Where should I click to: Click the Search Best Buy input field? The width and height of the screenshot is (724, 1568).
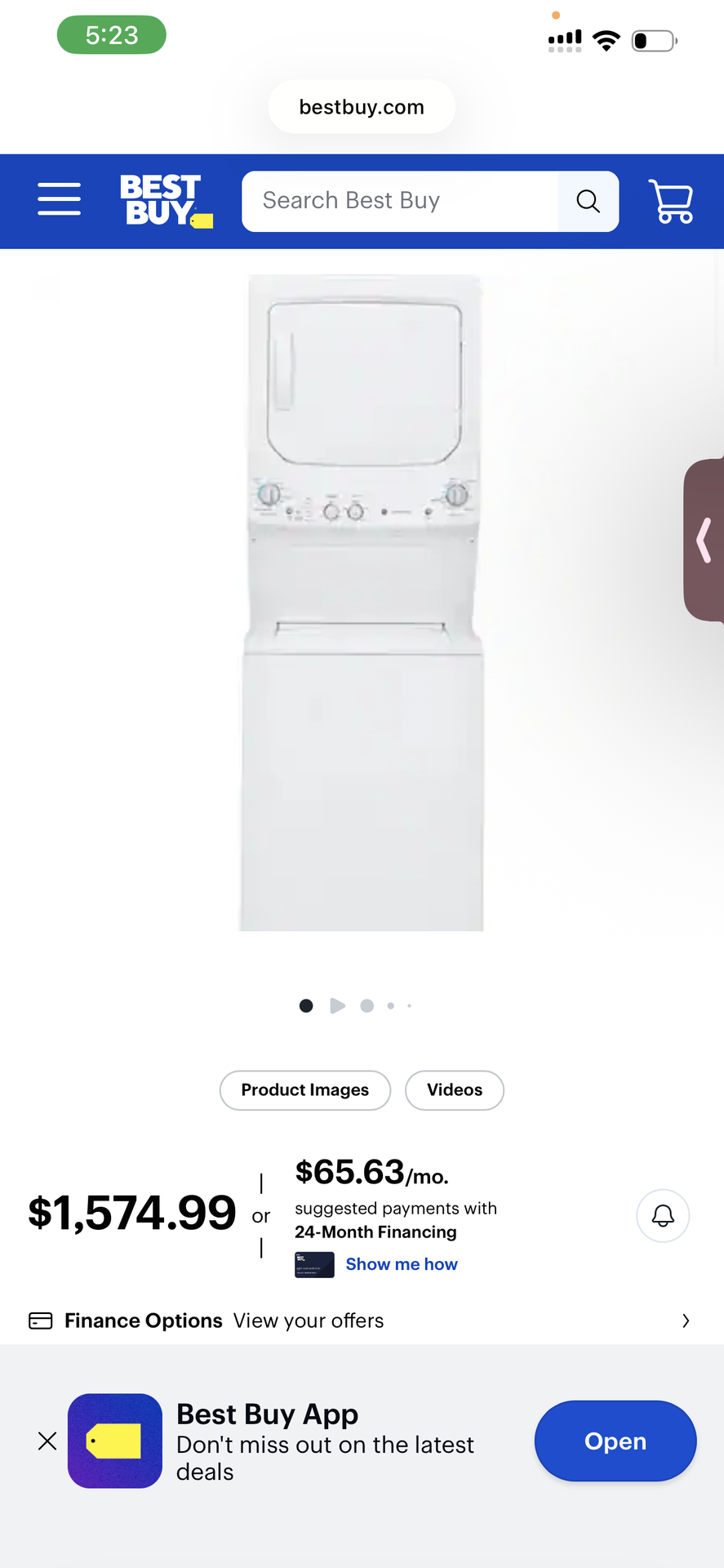click(399, 200)
